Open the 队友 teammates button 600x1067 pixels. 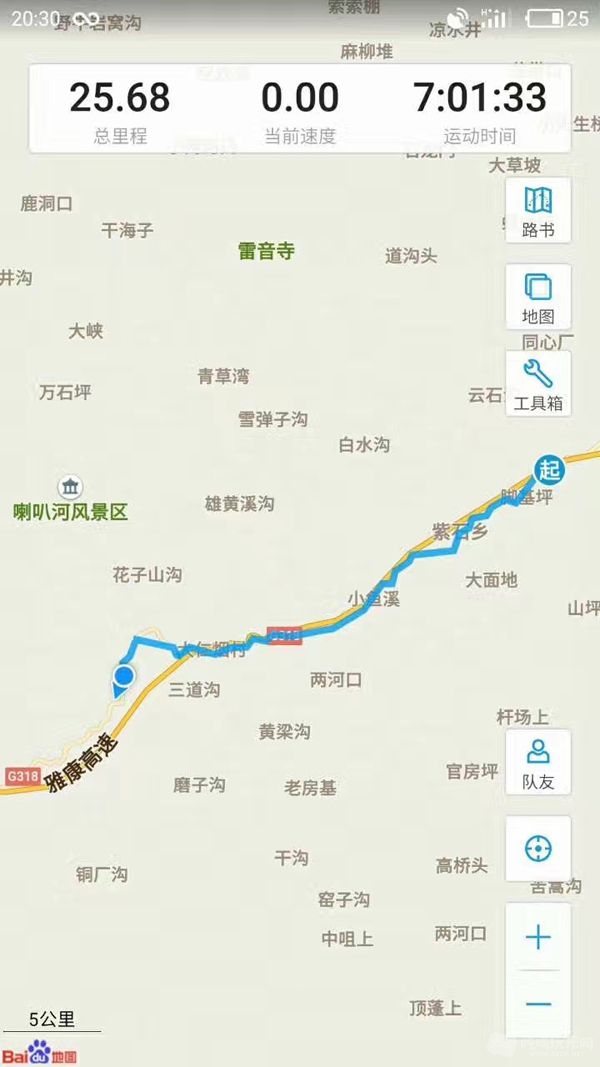point(538,762)
